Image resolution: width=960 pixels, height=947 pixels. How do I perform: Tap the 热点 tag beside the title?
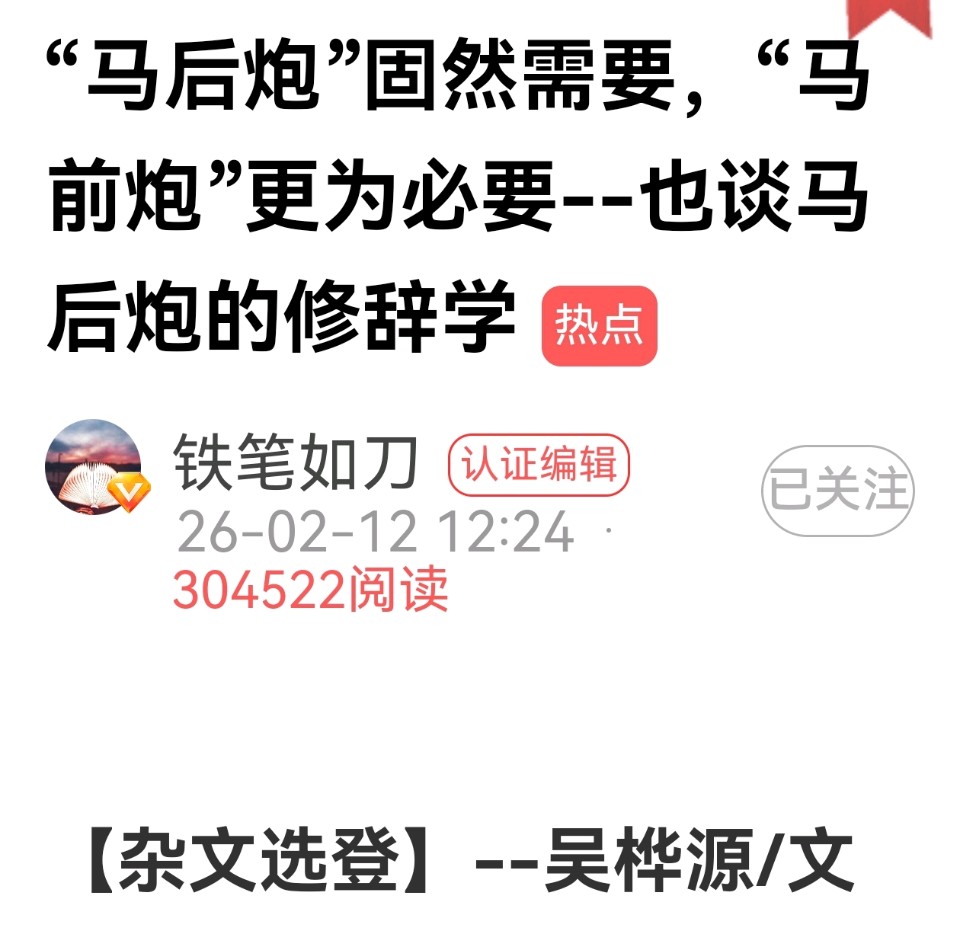click(x=599, y=326)
